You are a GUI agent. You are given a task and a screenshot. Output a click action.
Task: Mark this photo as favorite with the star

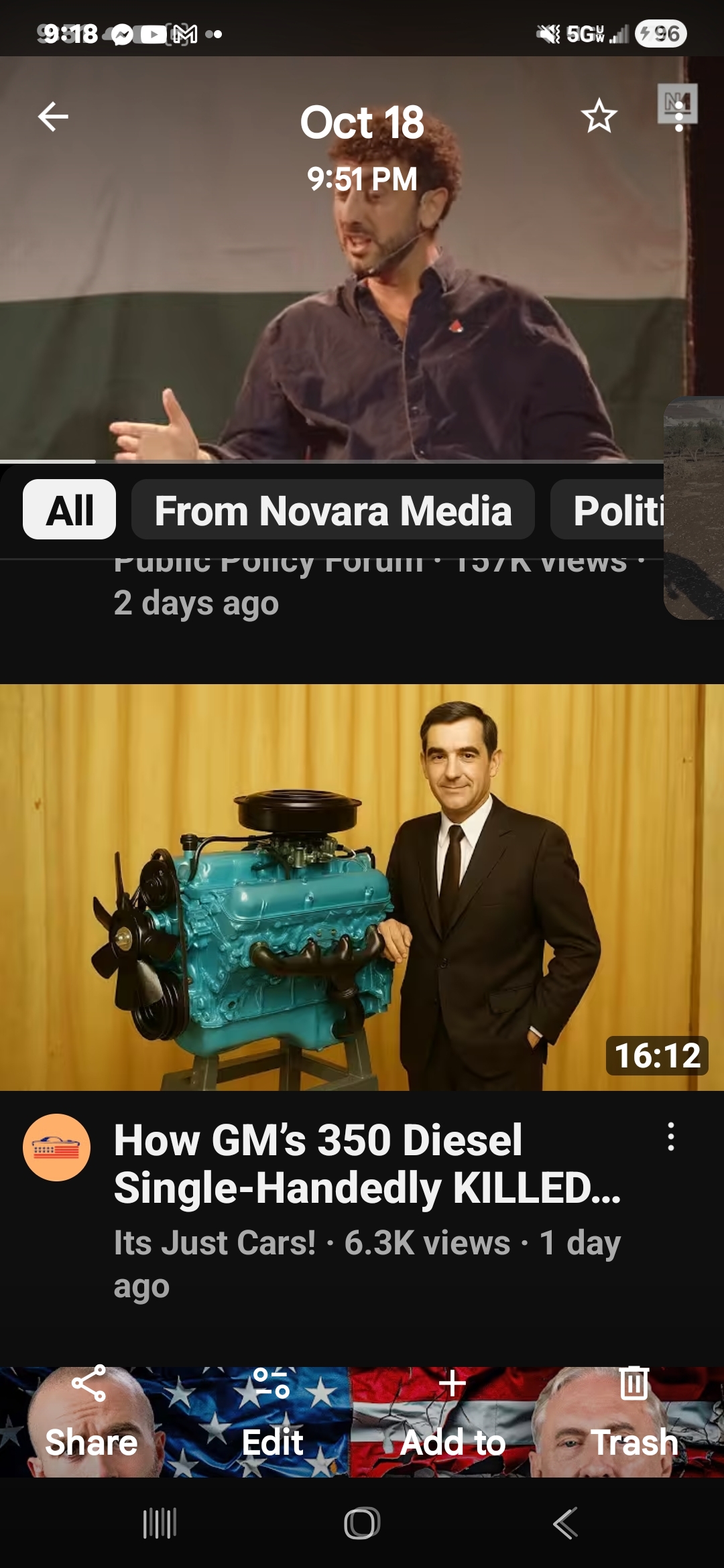tap(599, 117)
